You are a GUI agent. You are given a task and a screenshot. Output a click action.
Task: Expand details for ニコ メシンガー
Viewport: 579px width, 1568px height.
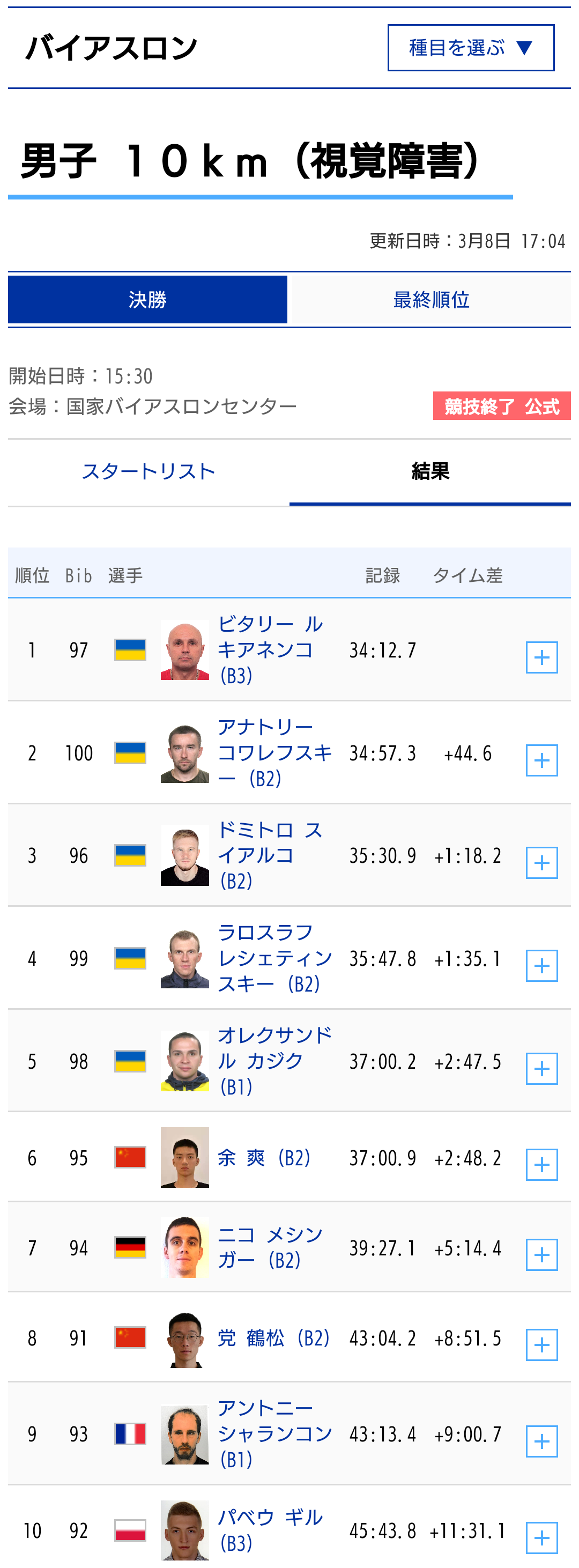pos(541,1254)
